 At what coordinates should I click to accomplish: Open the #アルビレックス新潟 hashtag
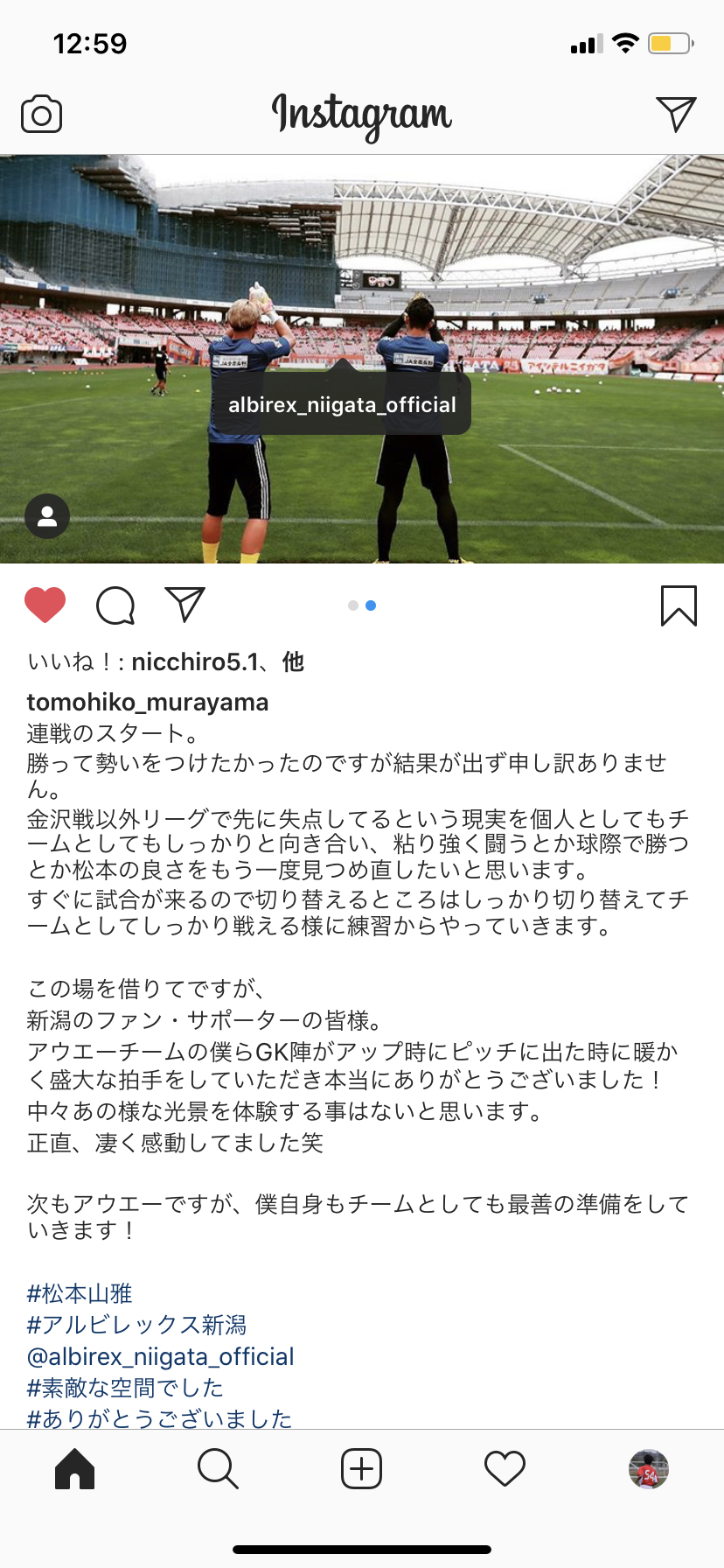[x=136, y=1325]
